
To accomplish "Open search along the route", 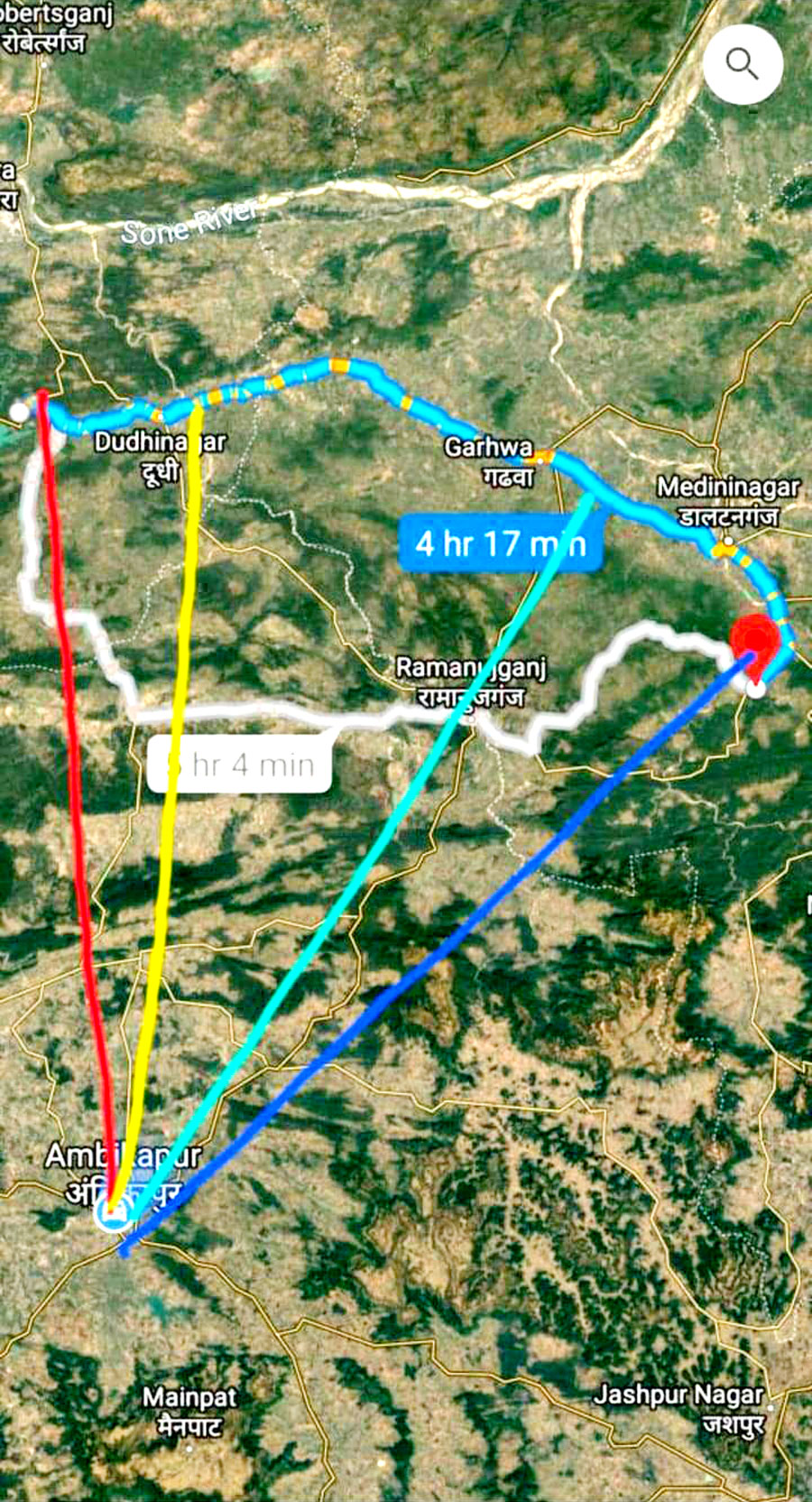I will pyautogui.click(x=742, y=64).
